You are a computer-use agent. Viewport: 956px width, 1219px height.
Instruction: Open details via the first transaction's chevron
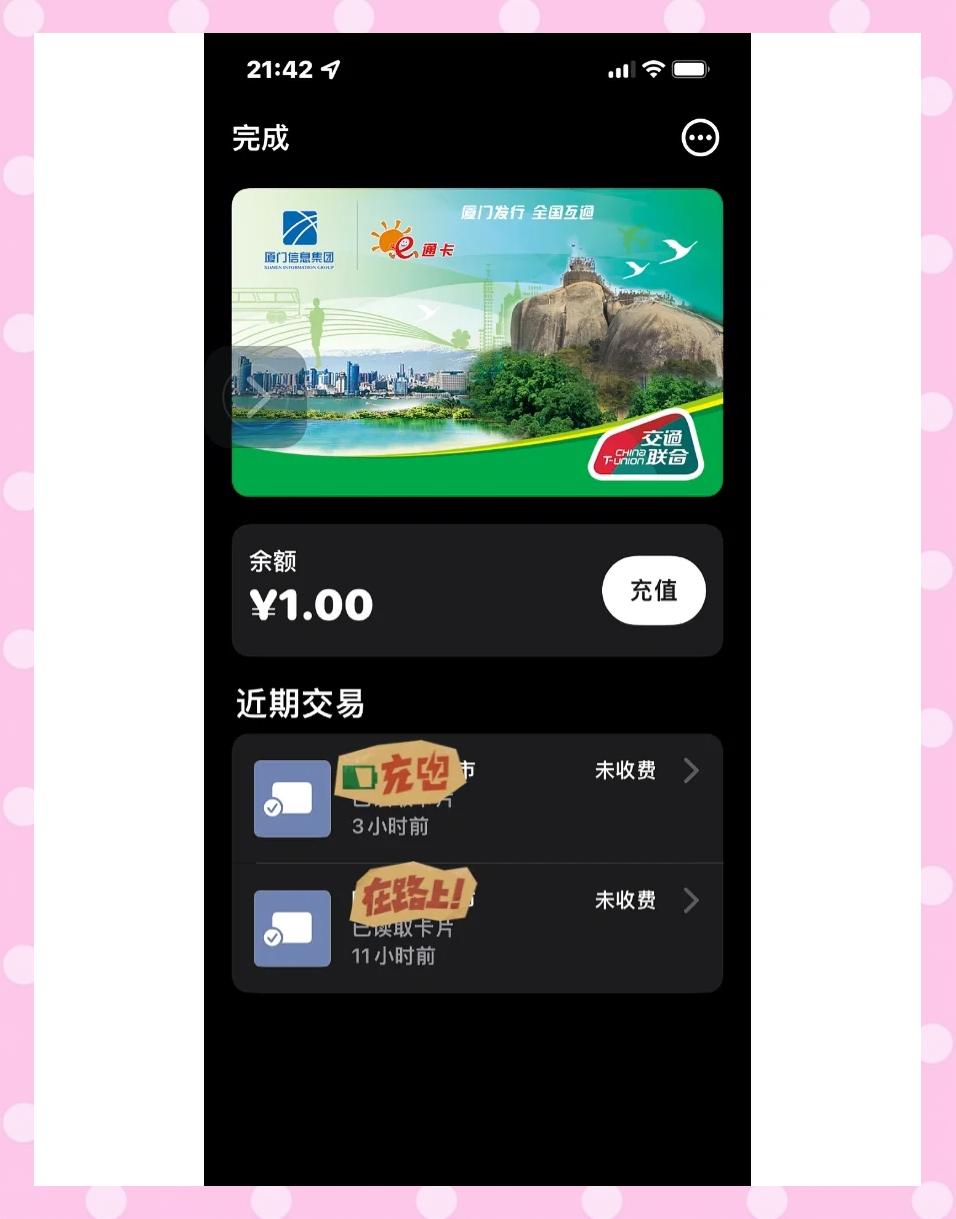coord(691,770)
